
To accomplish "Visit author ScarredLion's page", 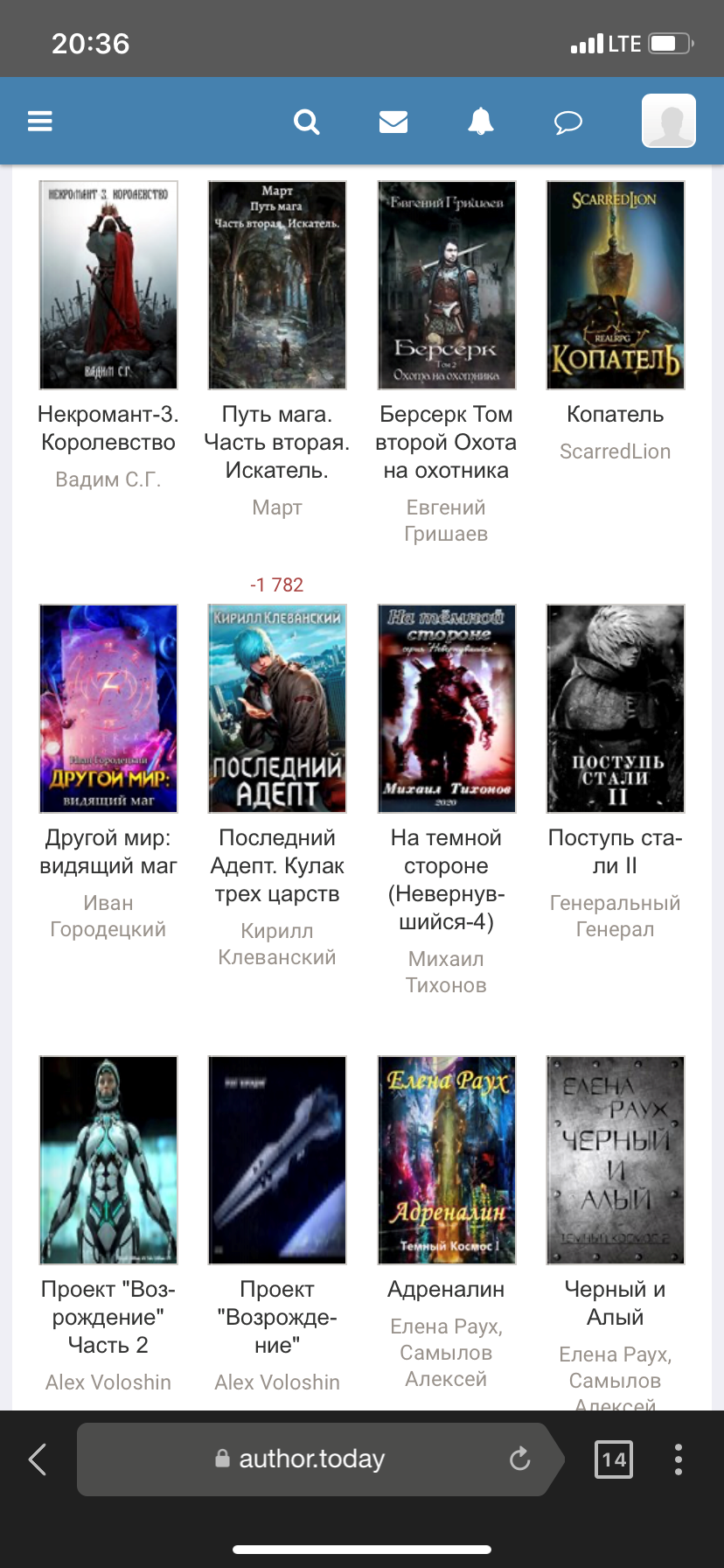I will (615, 451).
